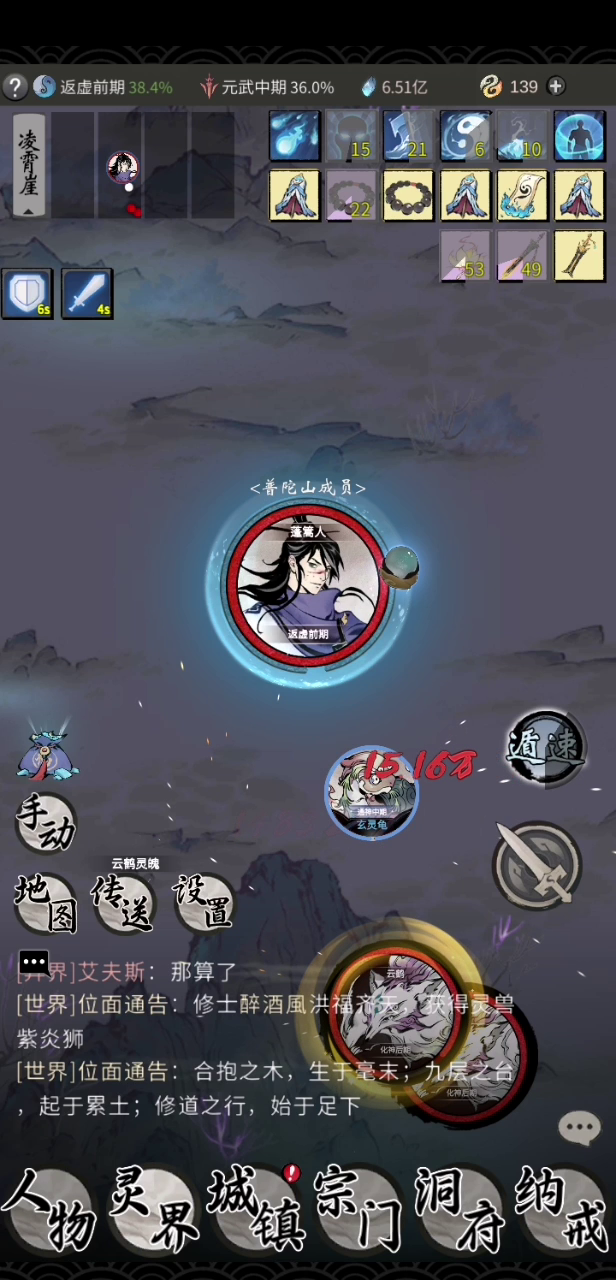Viewport: 616px width, 1280px height.
Task: Open the 地图 map
Action: click(x=46, y=902)
